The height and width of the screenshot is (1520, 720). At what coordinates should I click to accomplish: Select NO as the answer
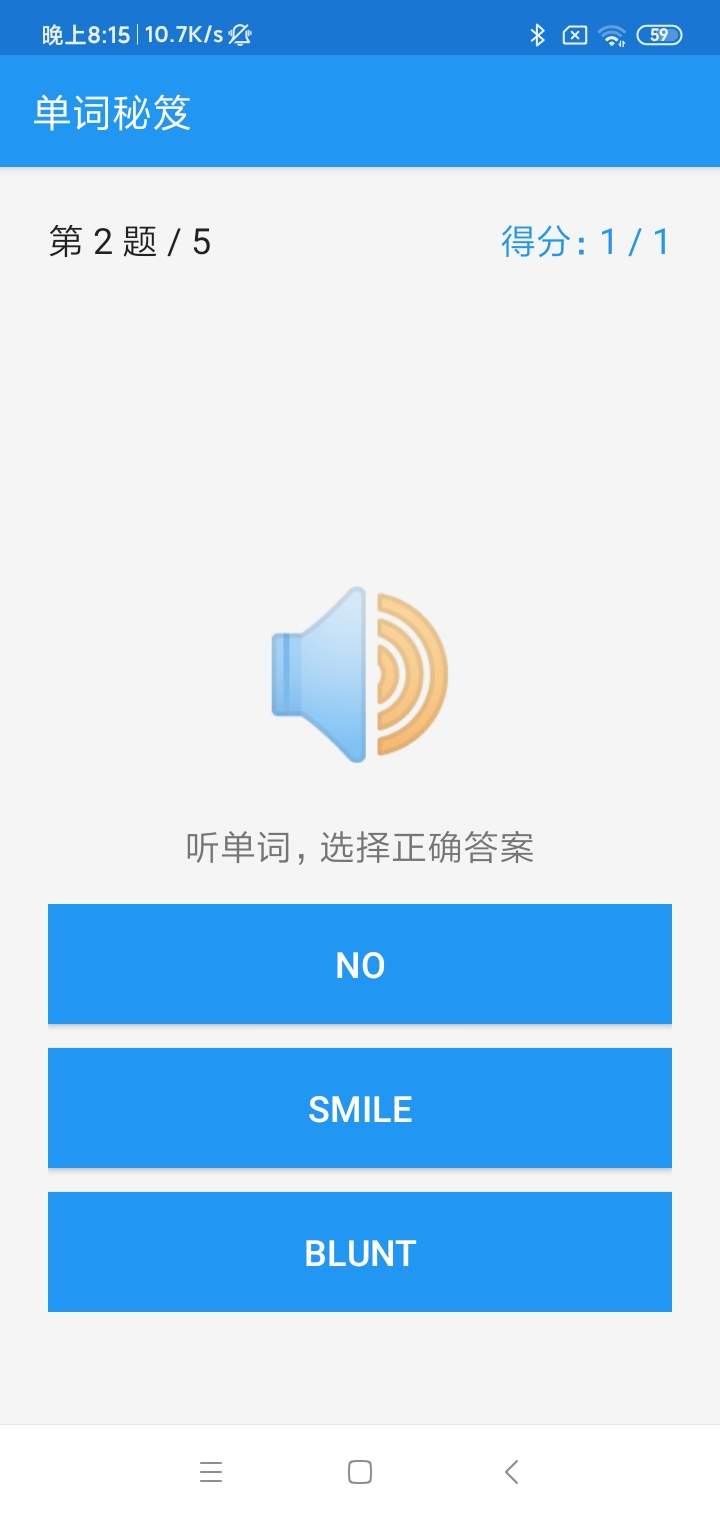(360, 964)
